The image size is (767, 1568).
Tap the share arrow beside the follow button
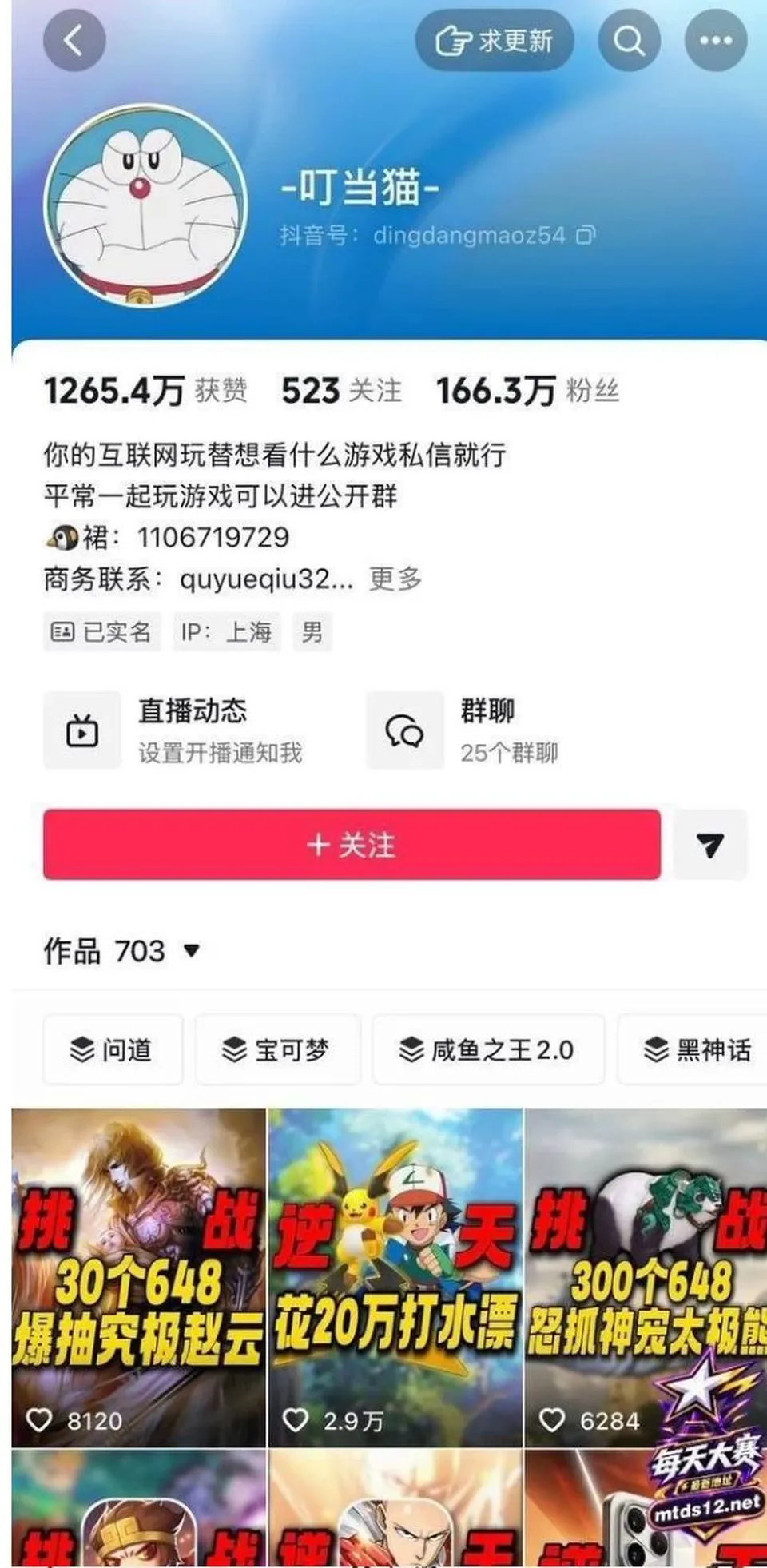709,845
